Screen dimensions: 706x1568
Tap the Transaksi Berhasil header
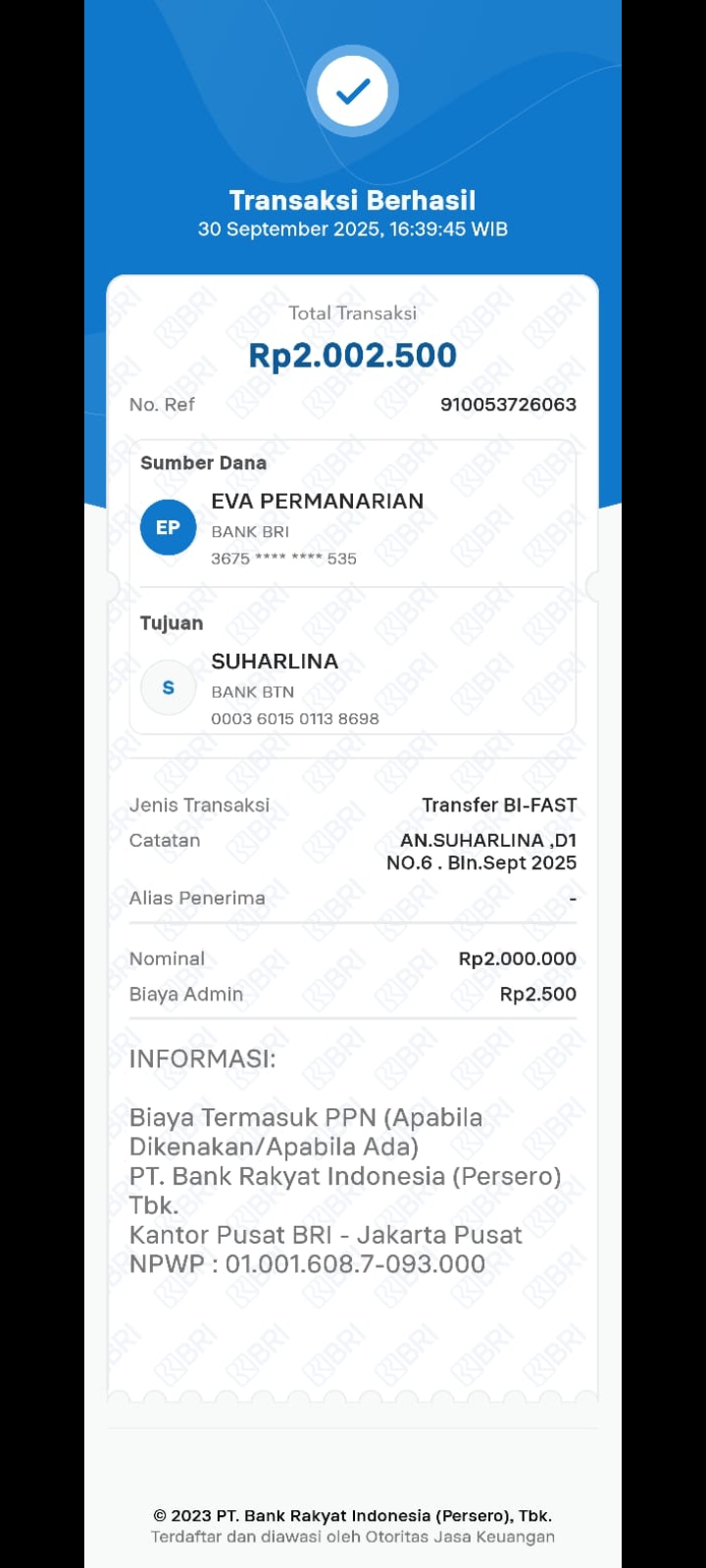(352, 200)
